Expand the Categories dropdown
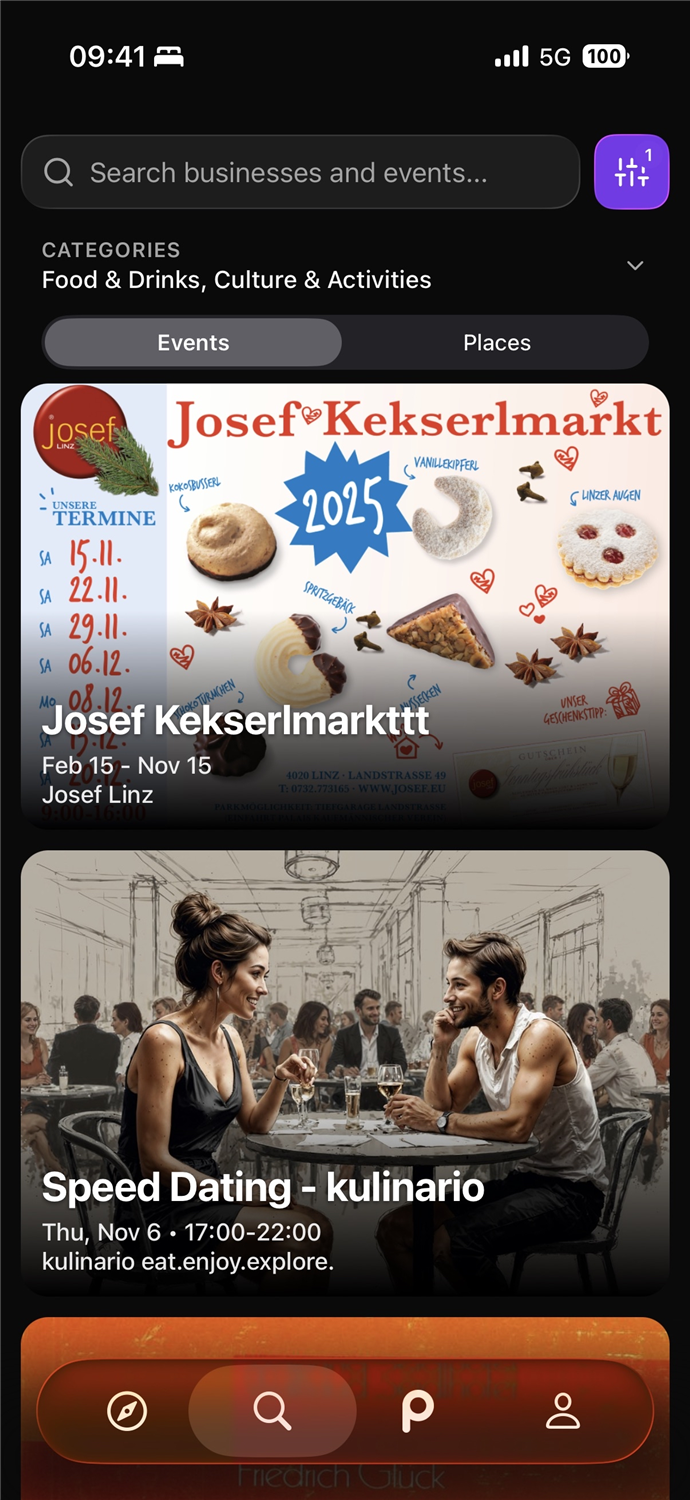The image size is (690, 1500). point(634,266)
